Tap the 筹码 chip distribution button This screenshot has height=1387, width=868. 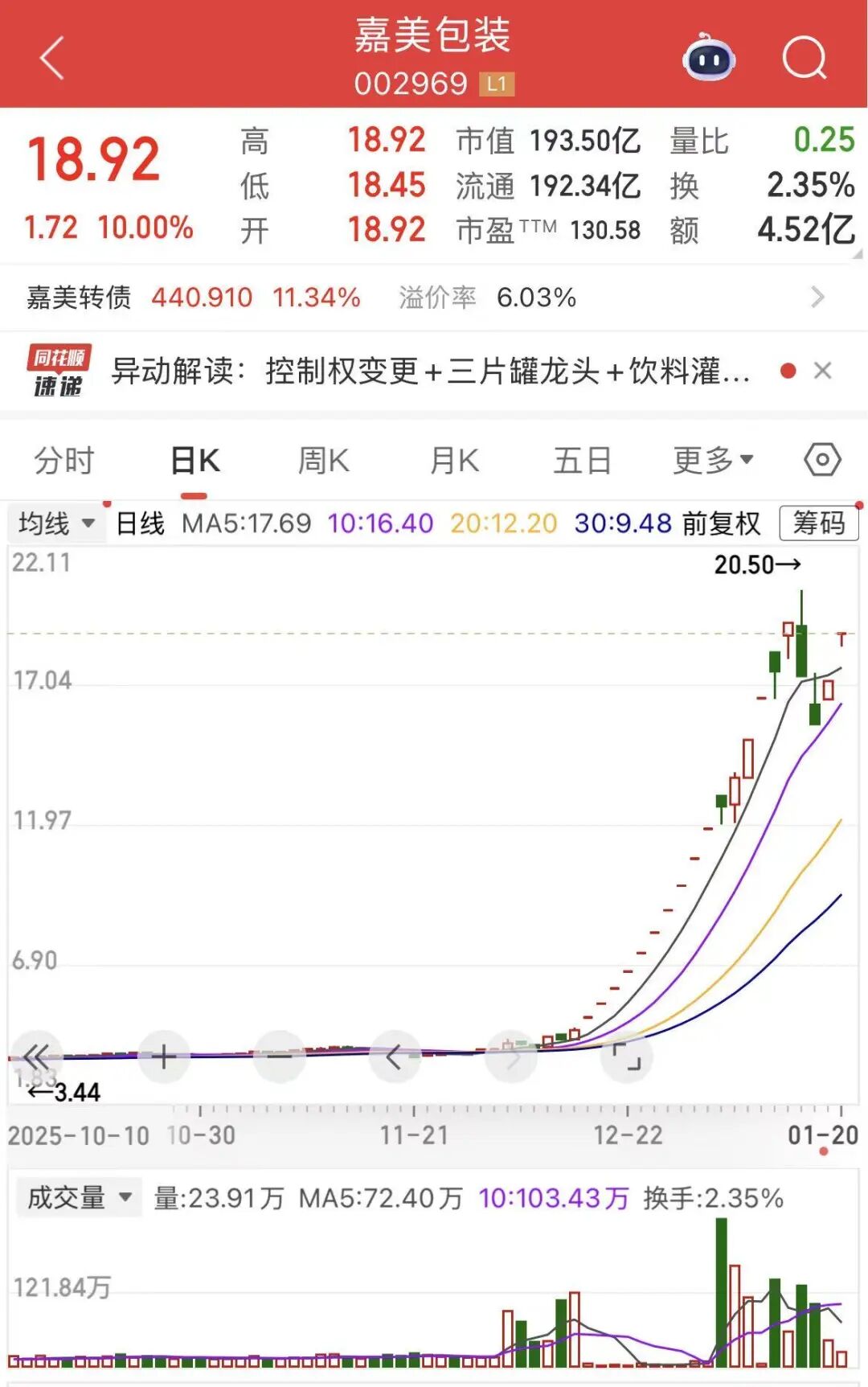pos(818,523)
